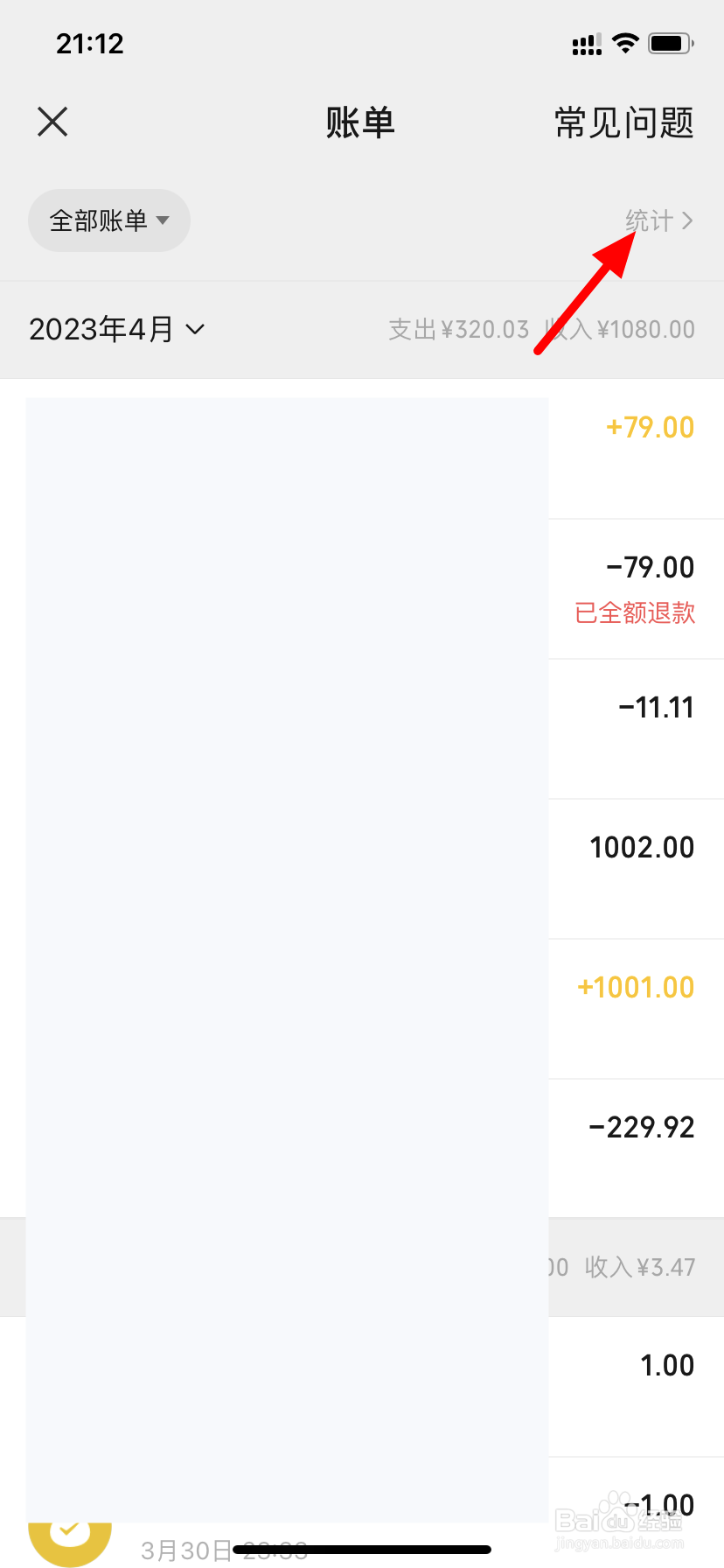View the +1001.00 transaction
The height and width of the screenshot is (1568, 724).
pyautogui.click(x=362, y=1009)
